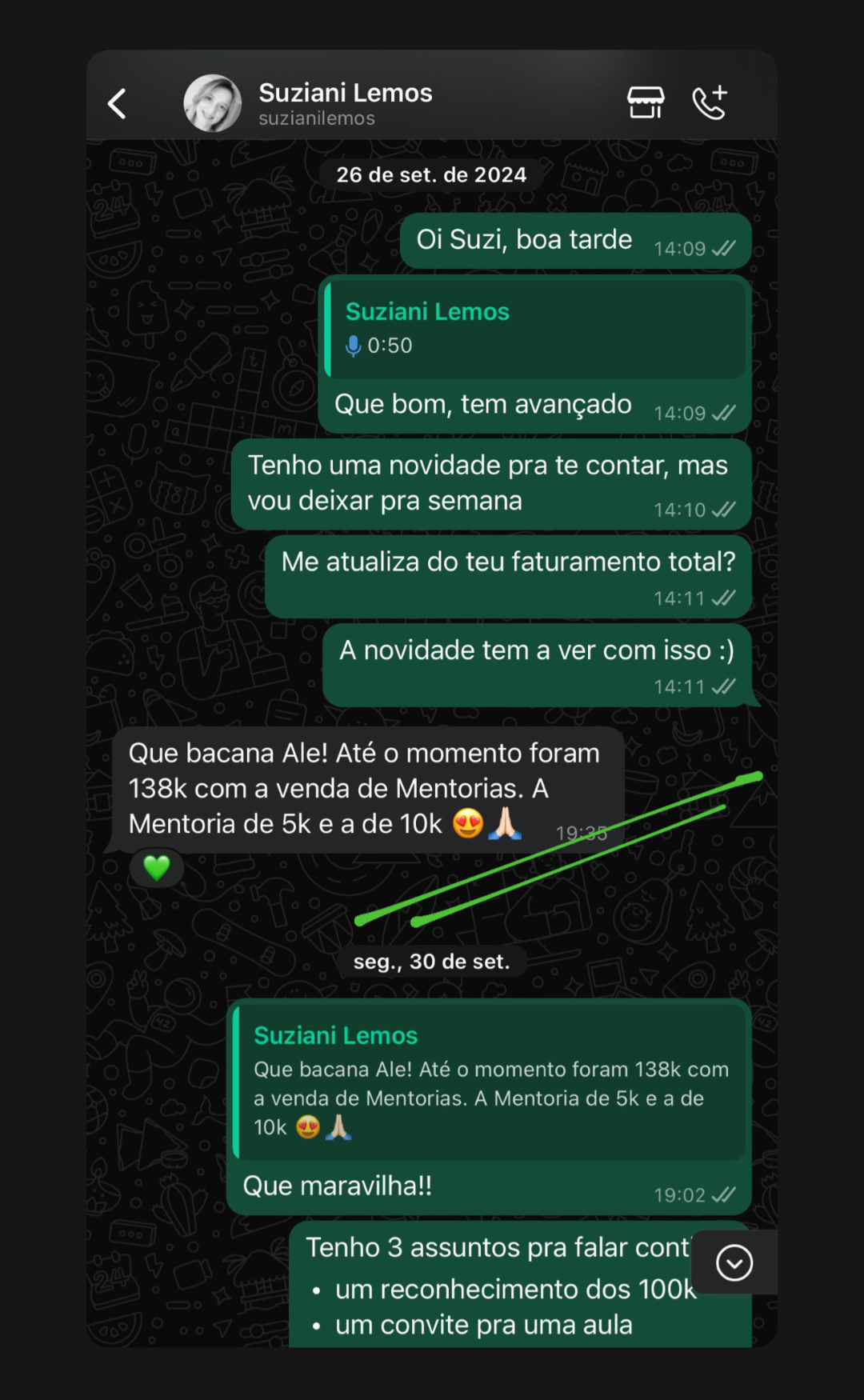Start a call with Suziani Lemos
The width and height of the screenshot is (864, 1400).
(710, 103)
